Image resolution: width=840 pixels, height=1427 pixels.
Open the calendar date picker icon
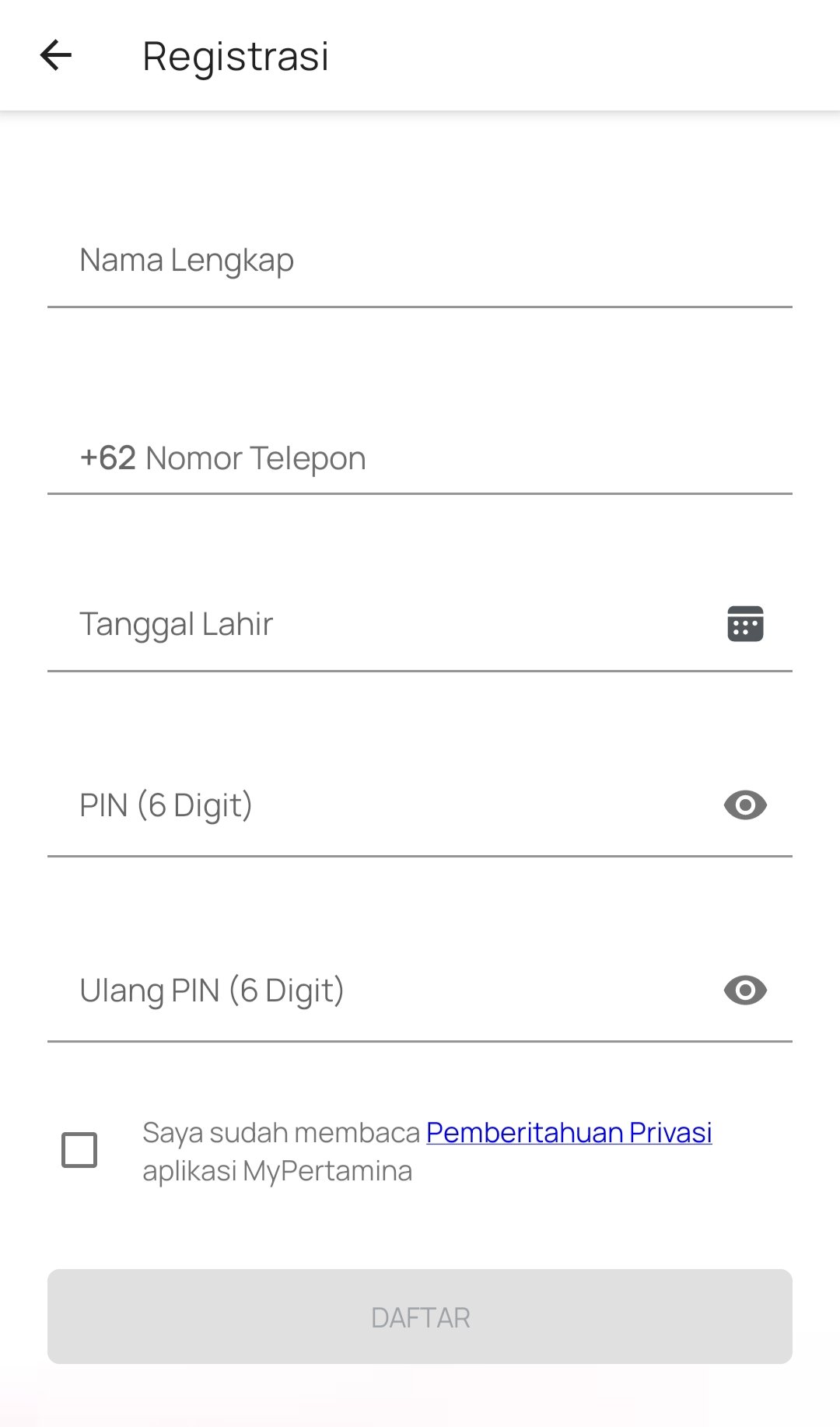click(x=745, y=624)
